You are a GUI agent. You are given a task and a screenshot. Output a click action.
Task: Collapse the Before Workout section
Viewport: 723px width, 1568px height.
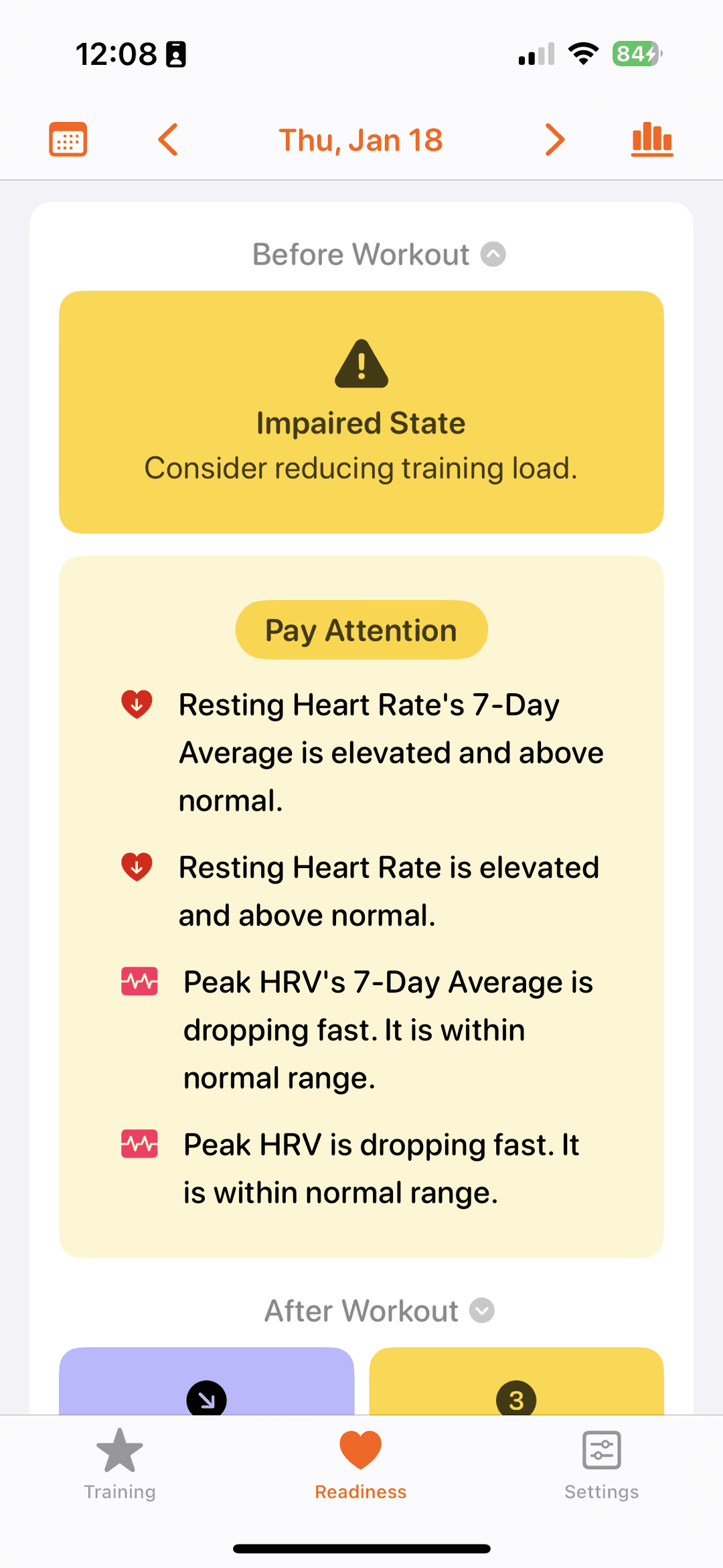[493, 255]
